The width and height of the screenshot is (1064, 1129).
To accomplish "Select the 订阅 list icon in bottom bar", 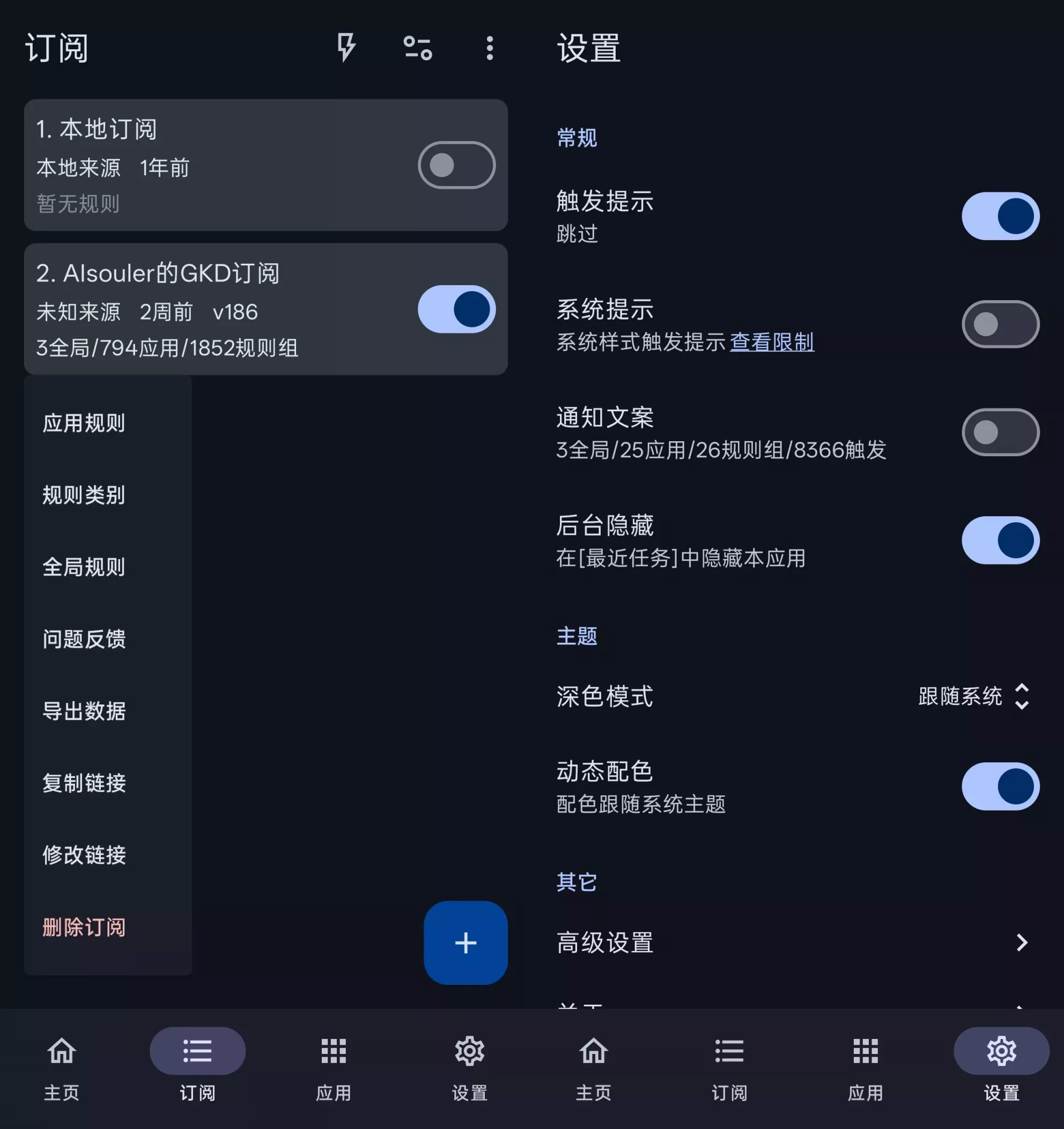I will (197, 1051).
